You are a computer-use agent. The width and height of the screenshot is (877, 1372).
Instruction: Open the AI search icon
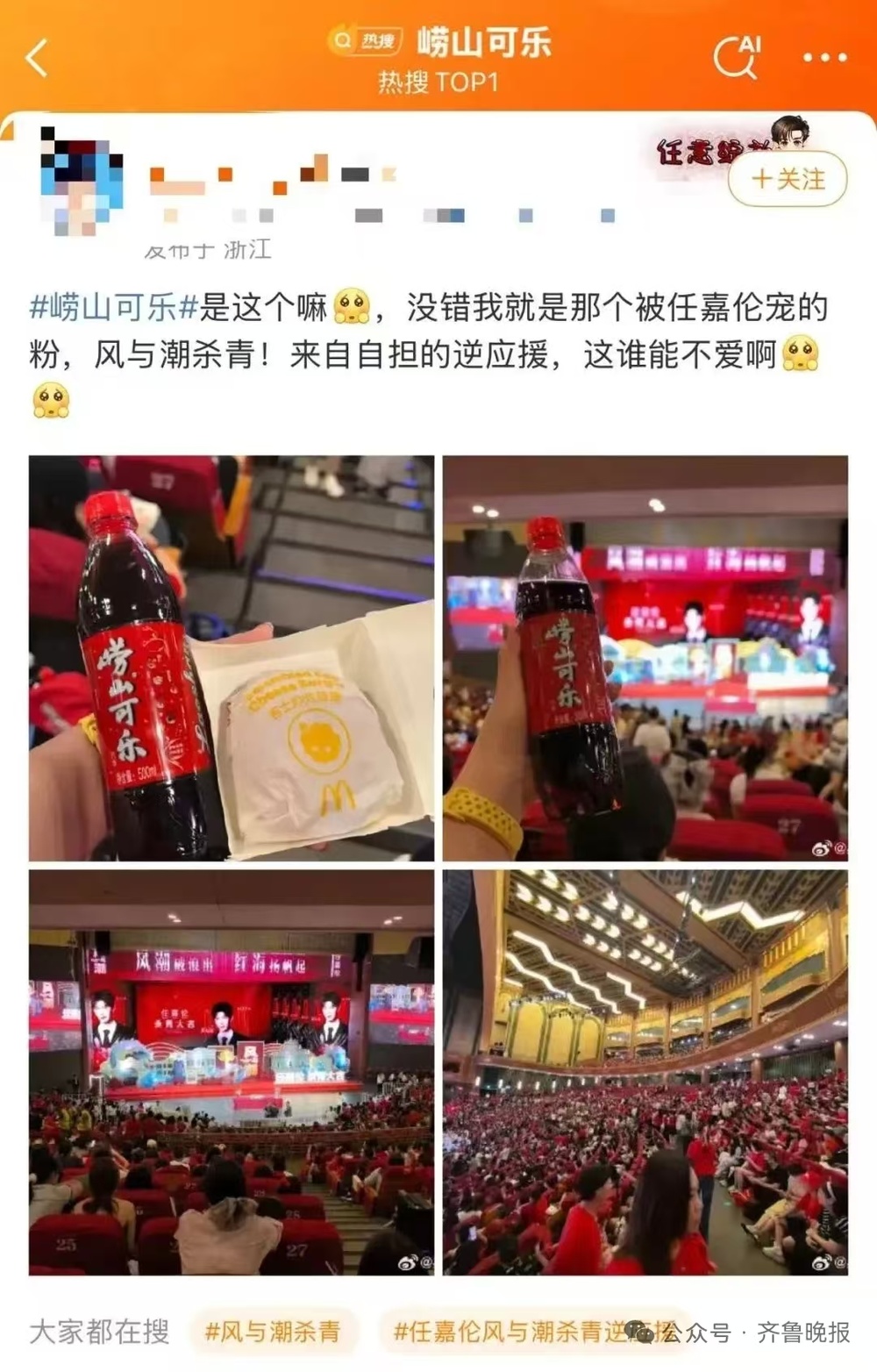[737, 58]
